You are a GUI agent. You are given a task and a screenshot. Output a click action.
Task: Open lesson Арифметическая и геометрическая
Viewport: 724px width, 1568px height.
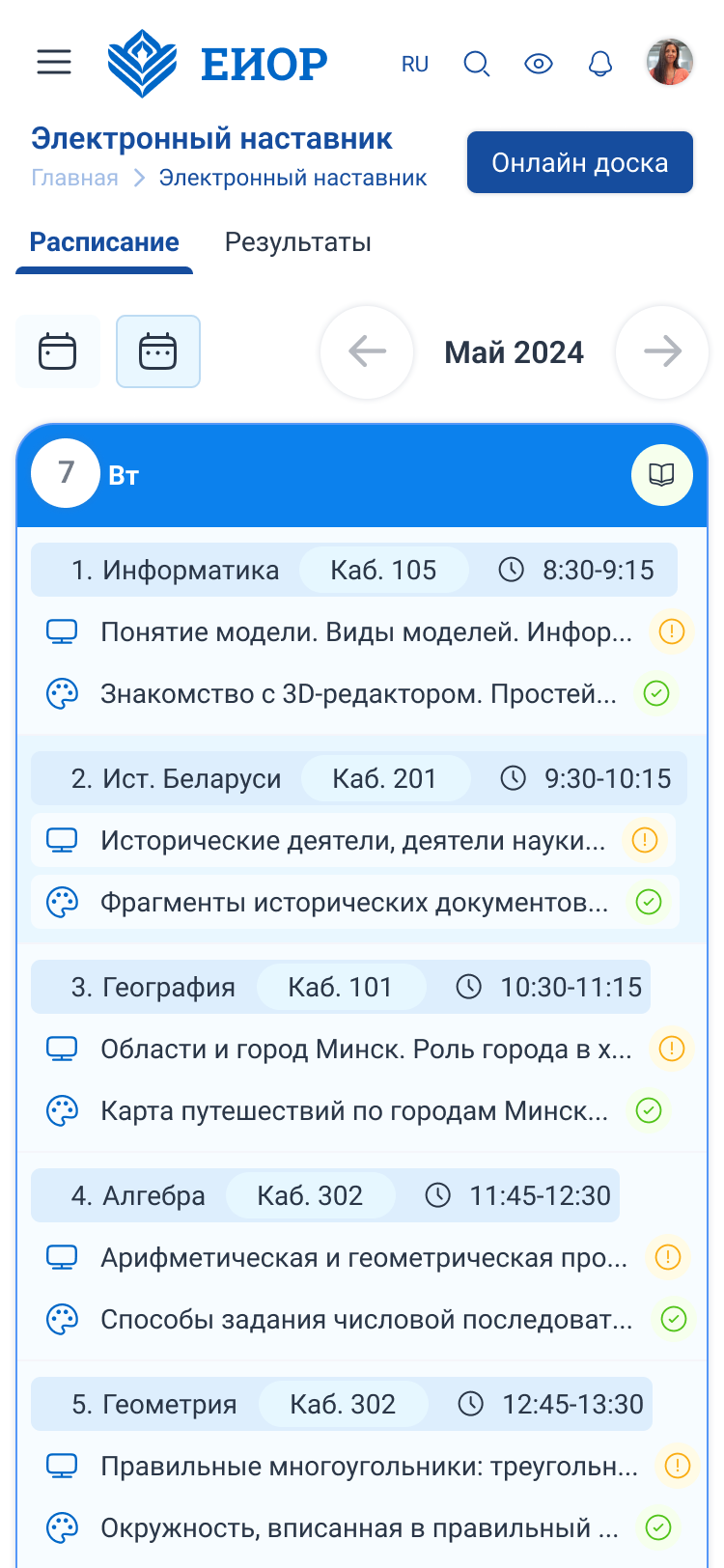click(x=363, y=1257)
